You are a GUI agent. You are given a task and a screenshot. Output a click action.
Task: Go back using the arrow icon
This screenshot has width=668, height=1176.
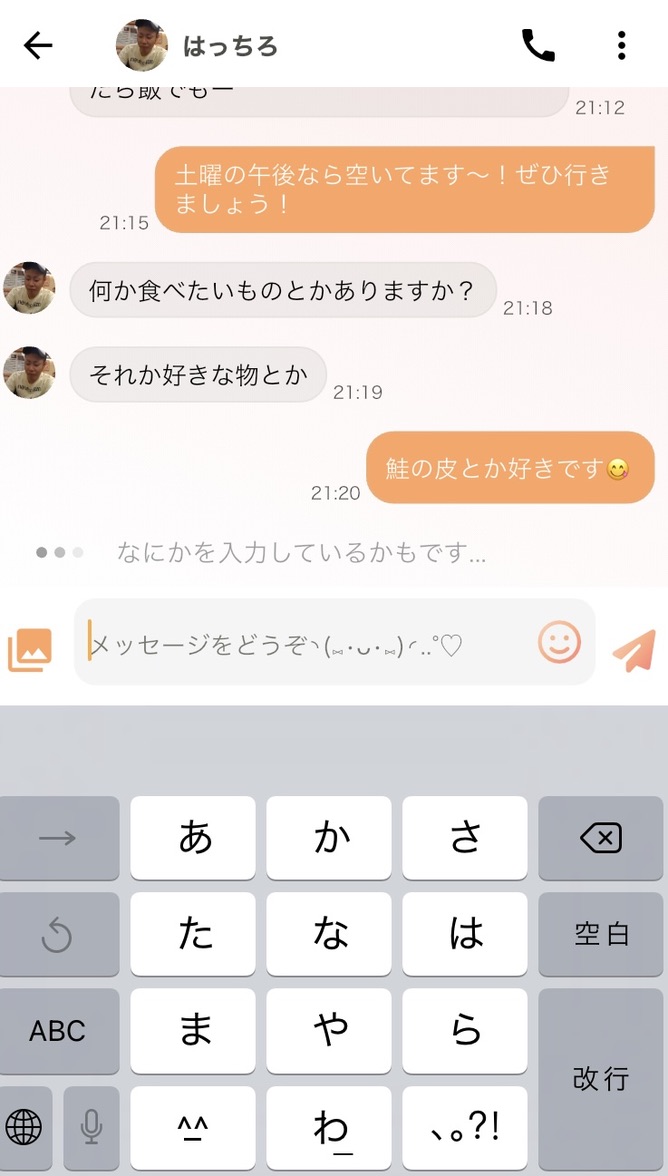[x=38, y=45]
